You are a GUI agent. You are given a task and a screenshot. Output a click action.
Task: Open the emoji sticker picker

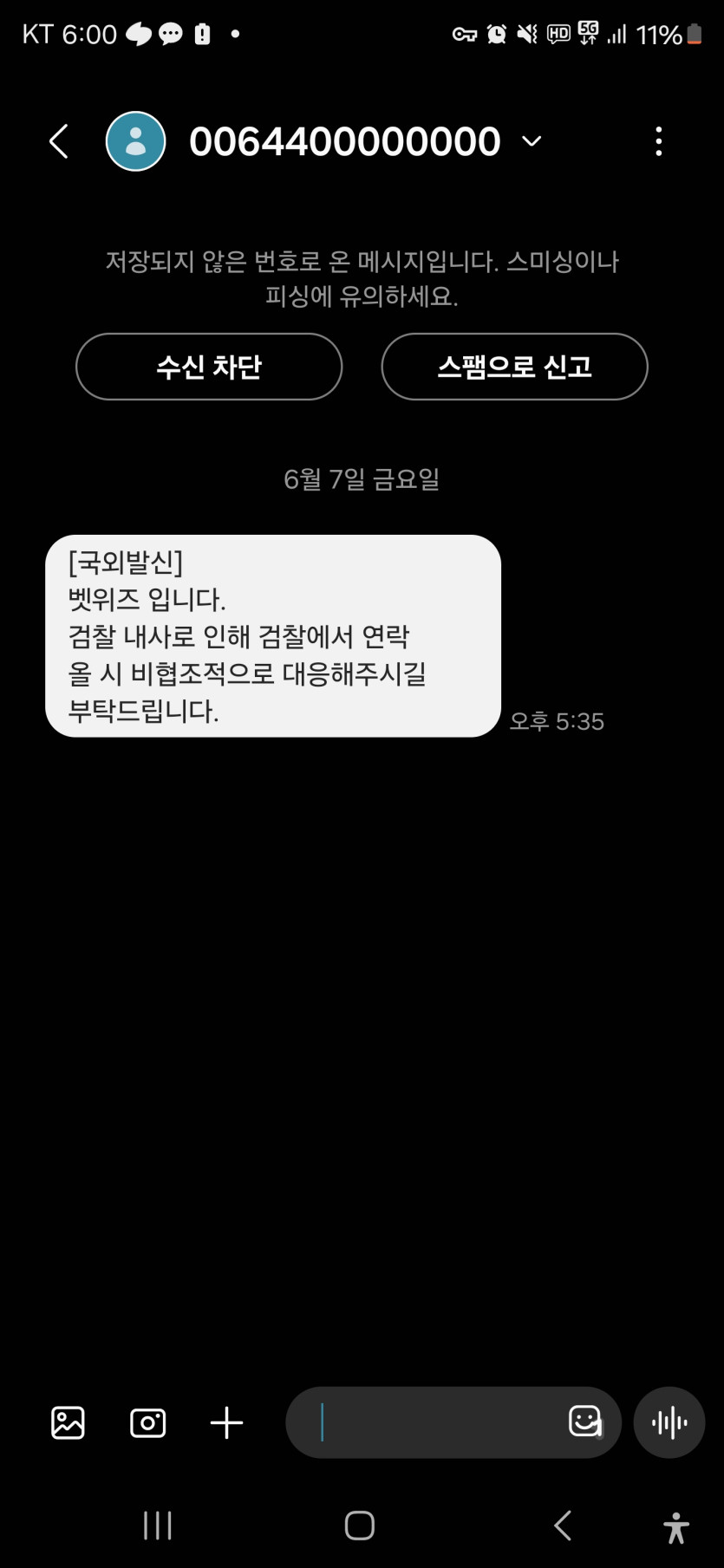point(585,1422)
